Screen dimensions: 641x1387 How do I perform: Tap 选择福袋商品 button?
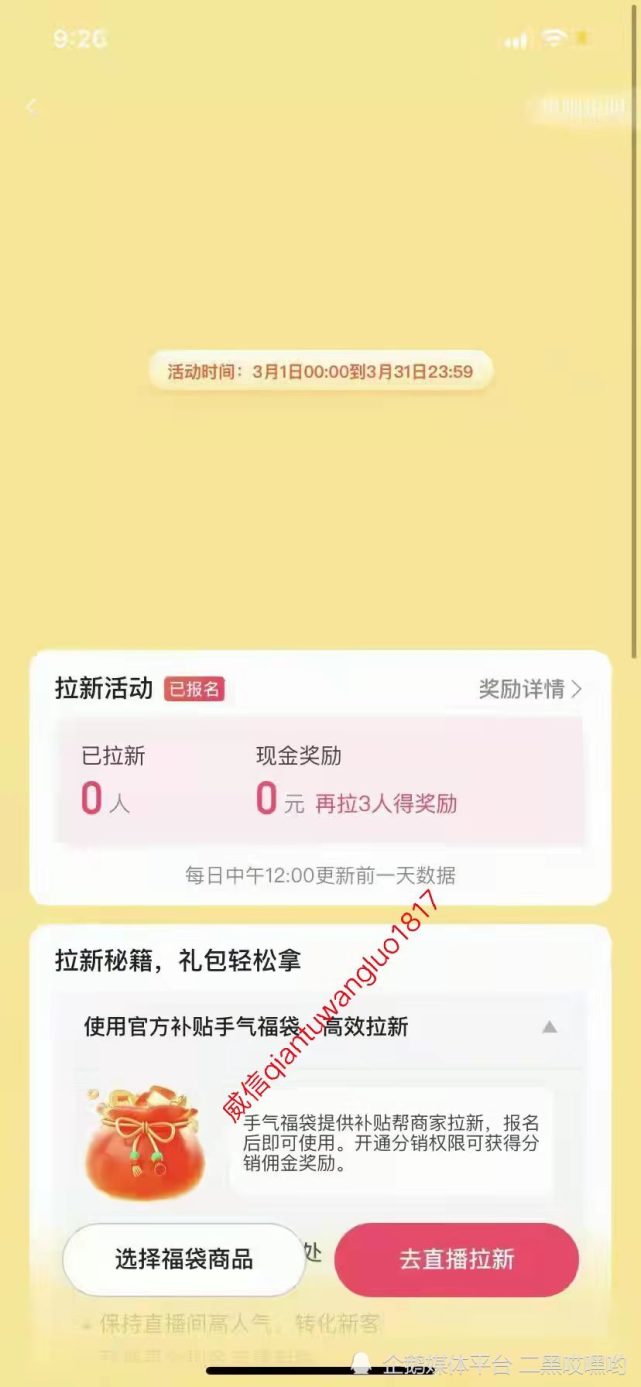tap(184, 1260)
